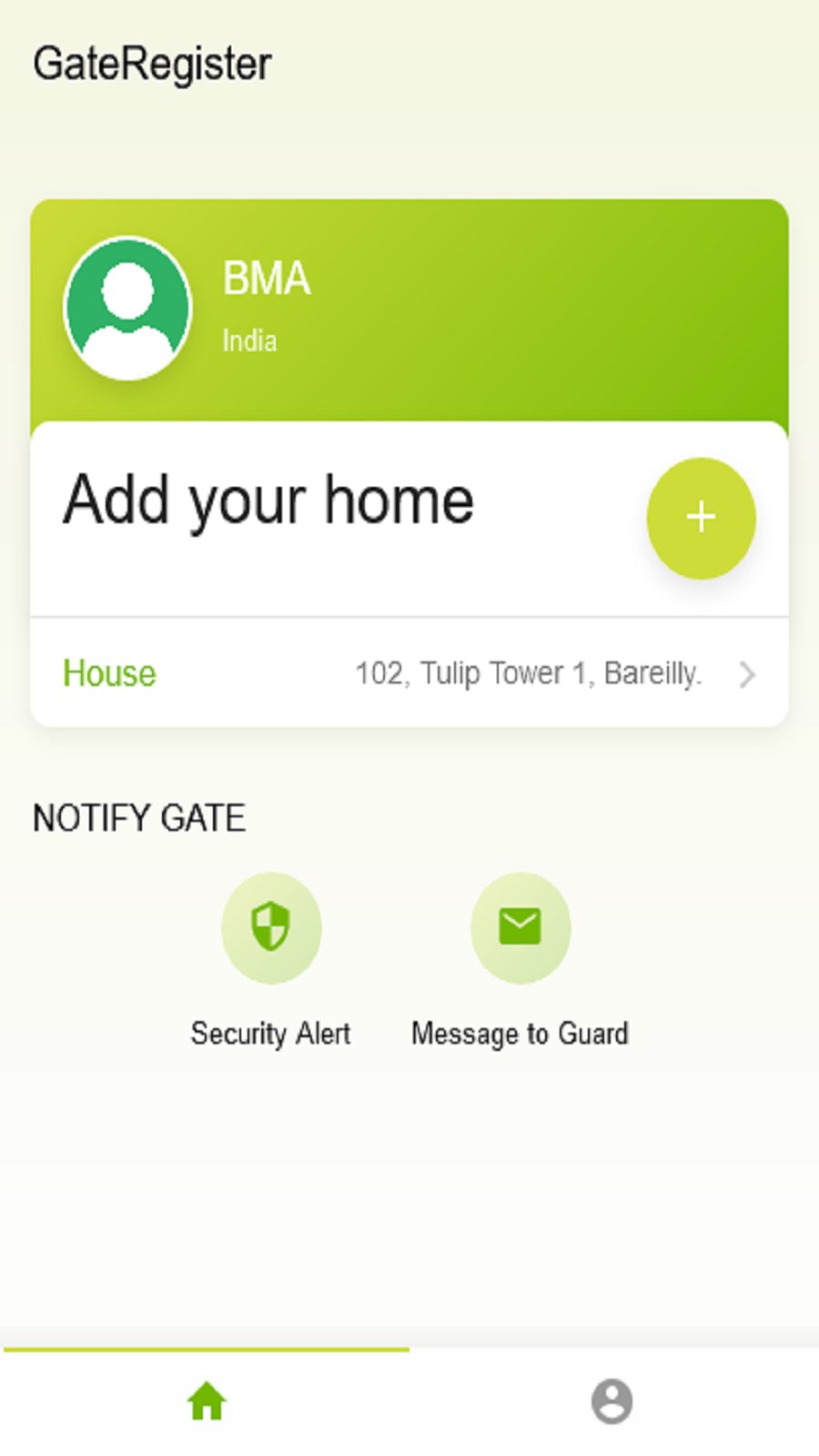Click the Message to Guard circular green badge
Screen dimensions: 819x1456
(520, 926)
